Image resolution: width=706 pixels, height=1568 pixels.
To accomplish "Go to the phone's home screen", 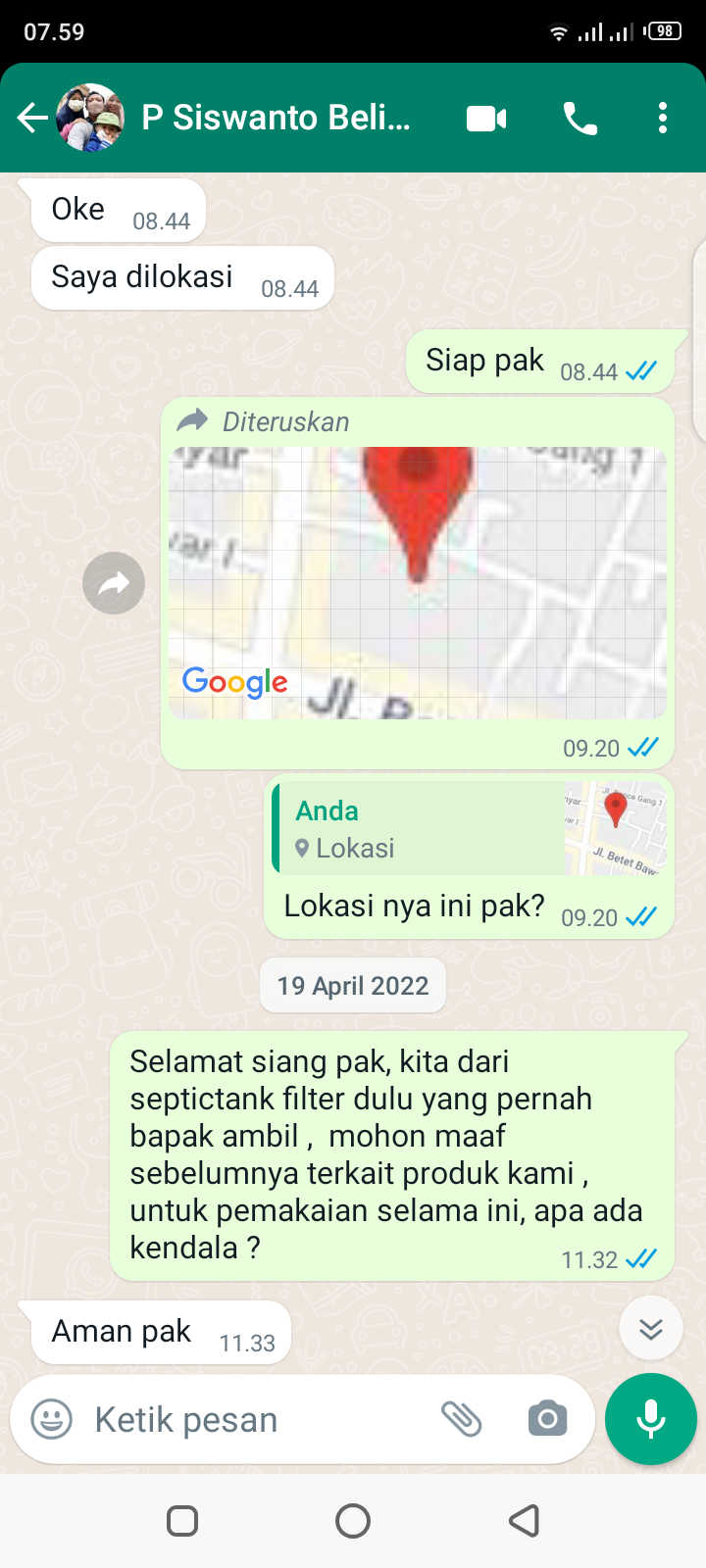I will point(353,1521).
